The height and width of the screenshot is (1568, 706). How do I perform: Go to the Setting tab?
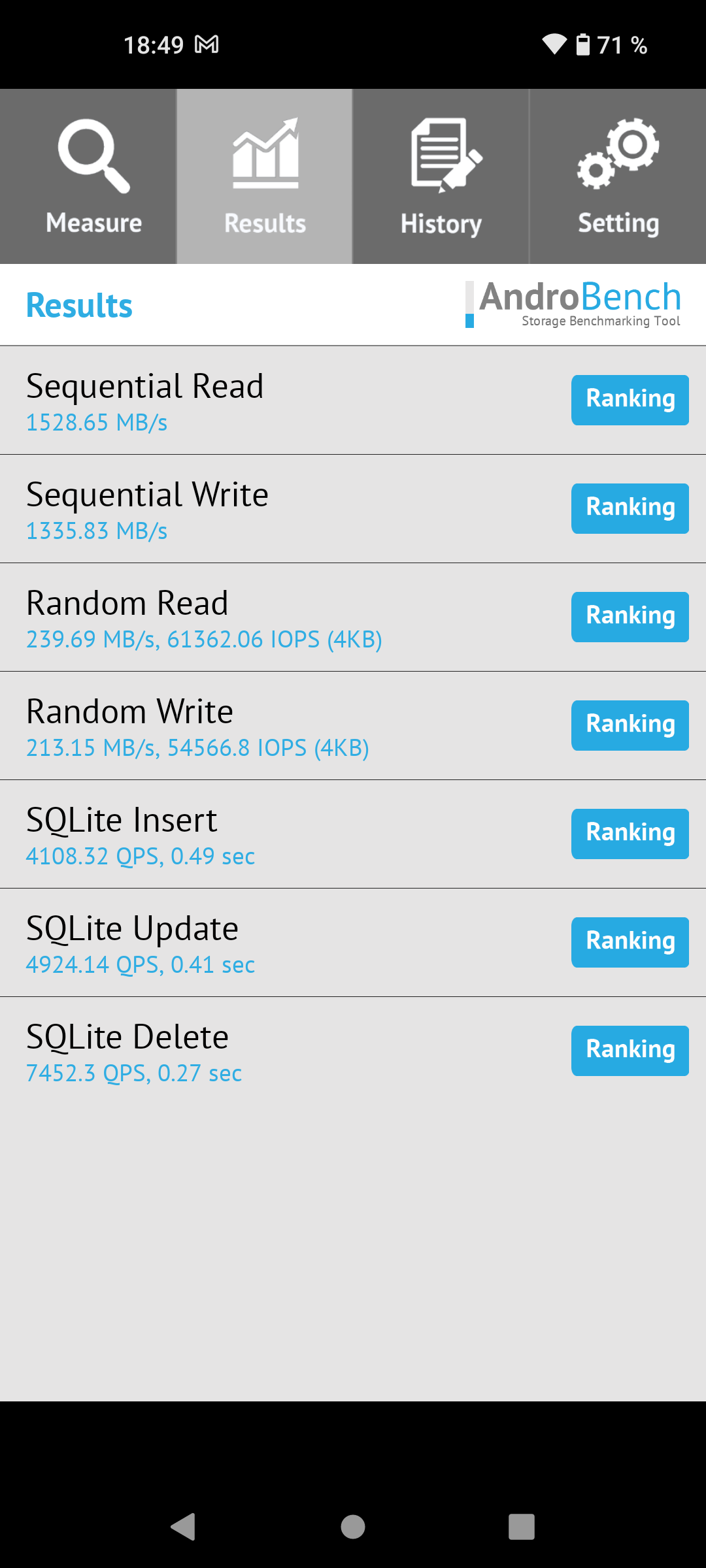(618, 176)
